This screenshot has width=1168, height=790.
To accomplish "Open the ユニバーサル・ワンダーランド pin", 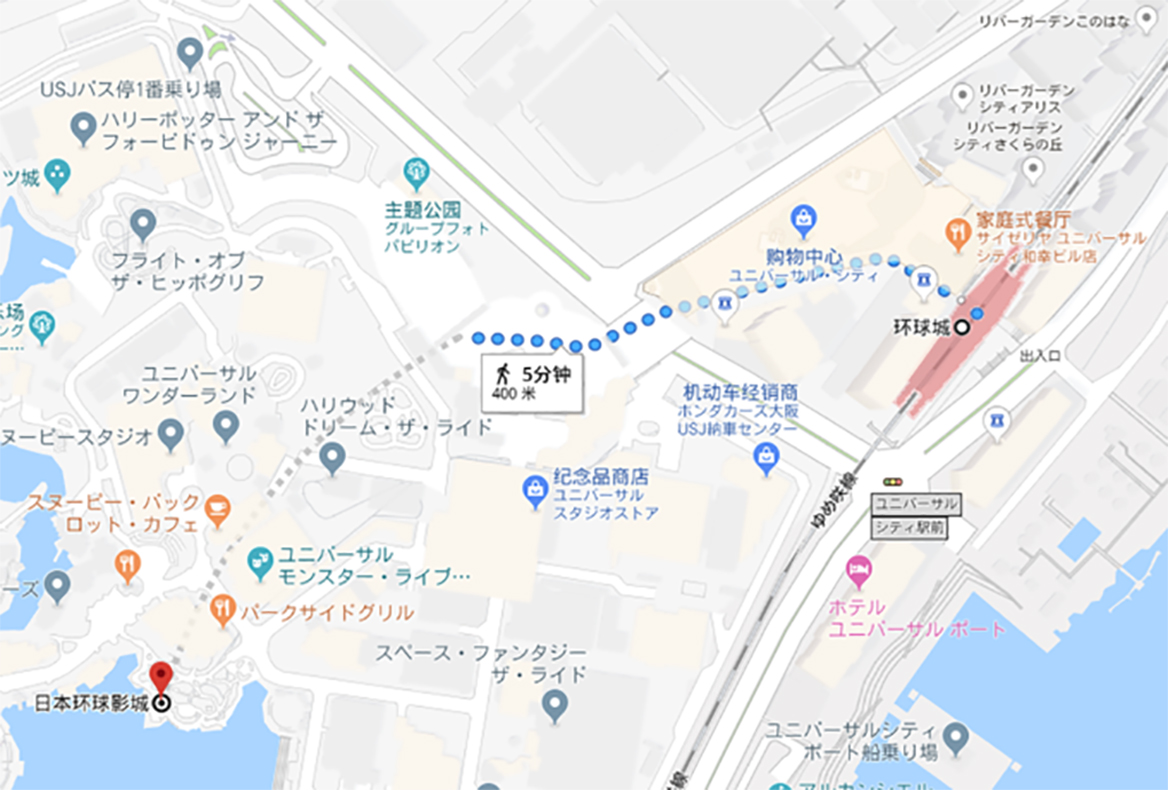I will coord(225,427).
